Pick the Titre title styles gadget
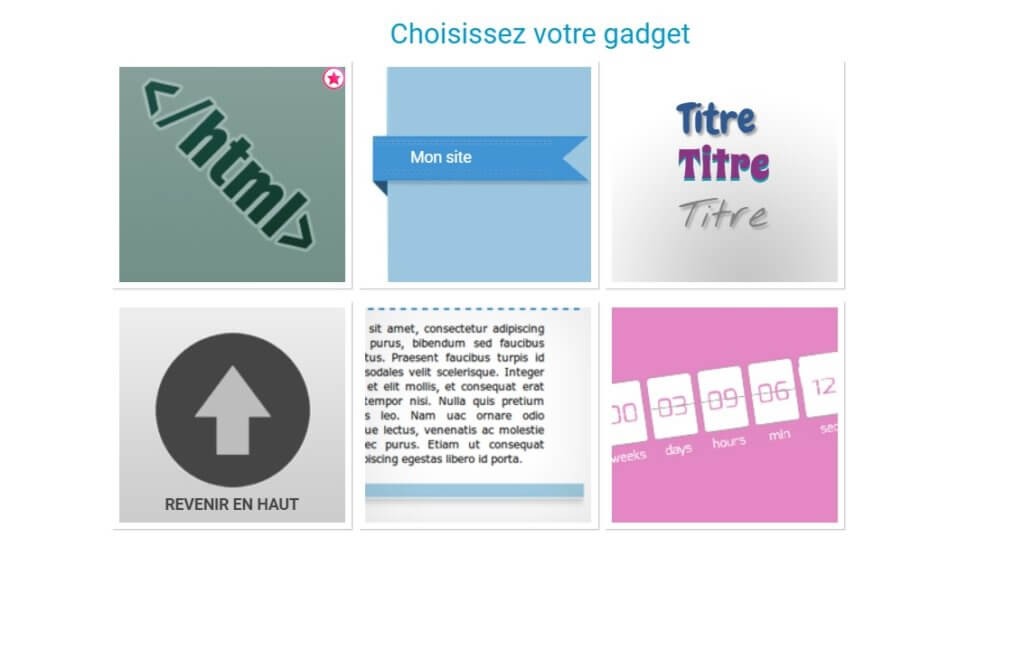 pos(725,175)
